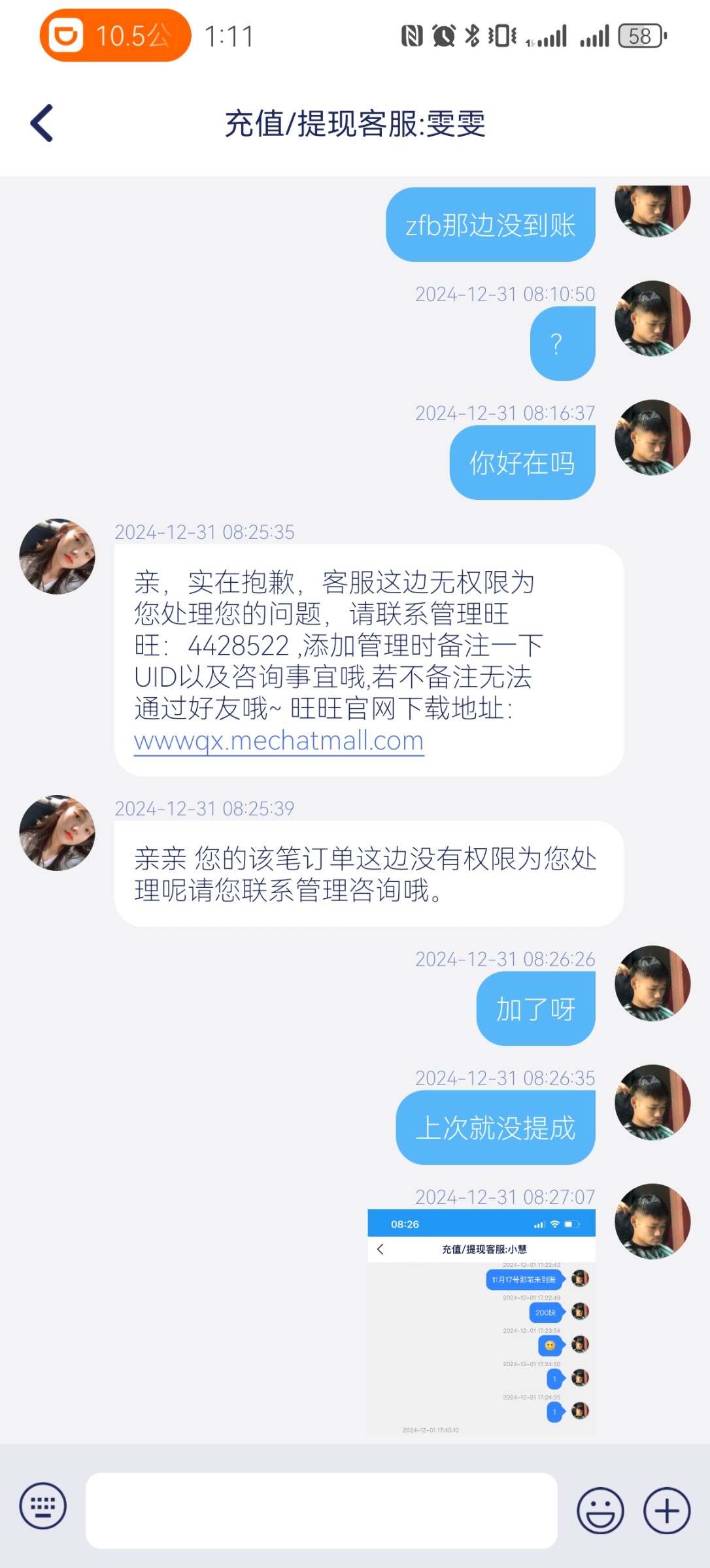Screen dimensions: 710x1568
Task: Open the emoji picker
Action: 600,1511
